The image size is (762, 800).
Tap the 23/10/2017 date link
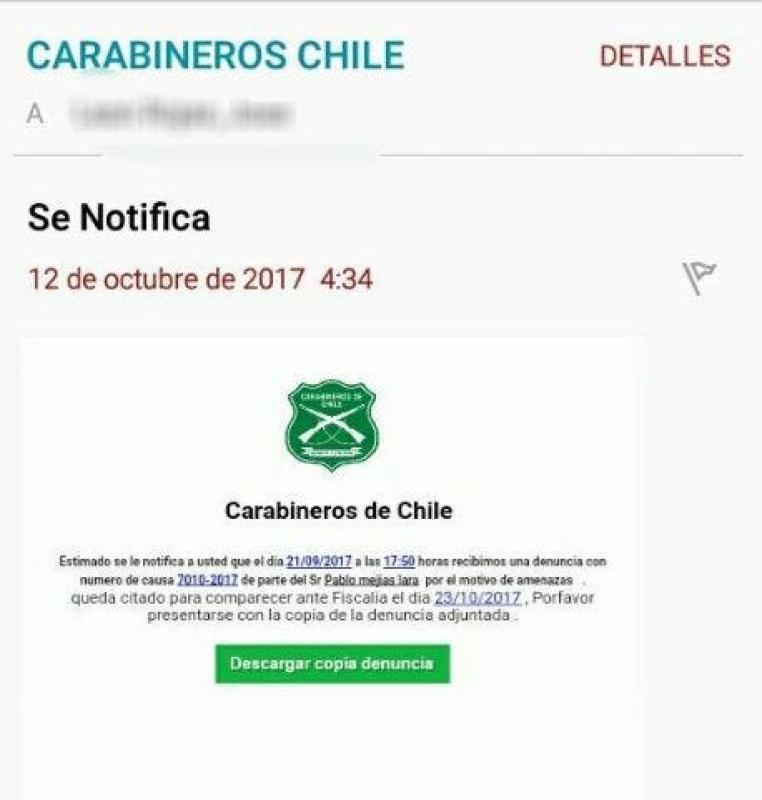[478, 597]
